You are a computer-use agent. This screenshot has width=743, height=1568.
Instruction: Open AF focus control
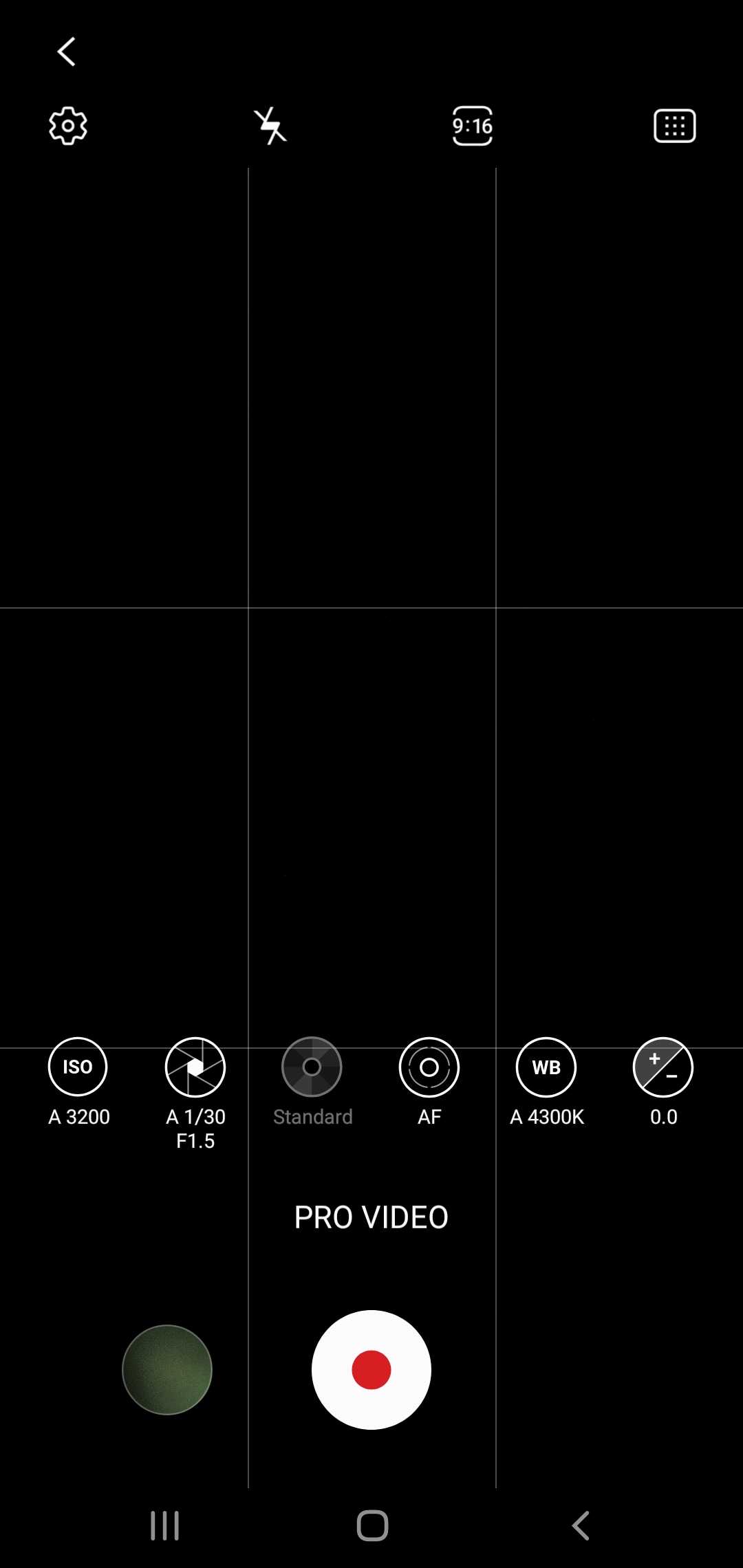tap(429, 1067)
